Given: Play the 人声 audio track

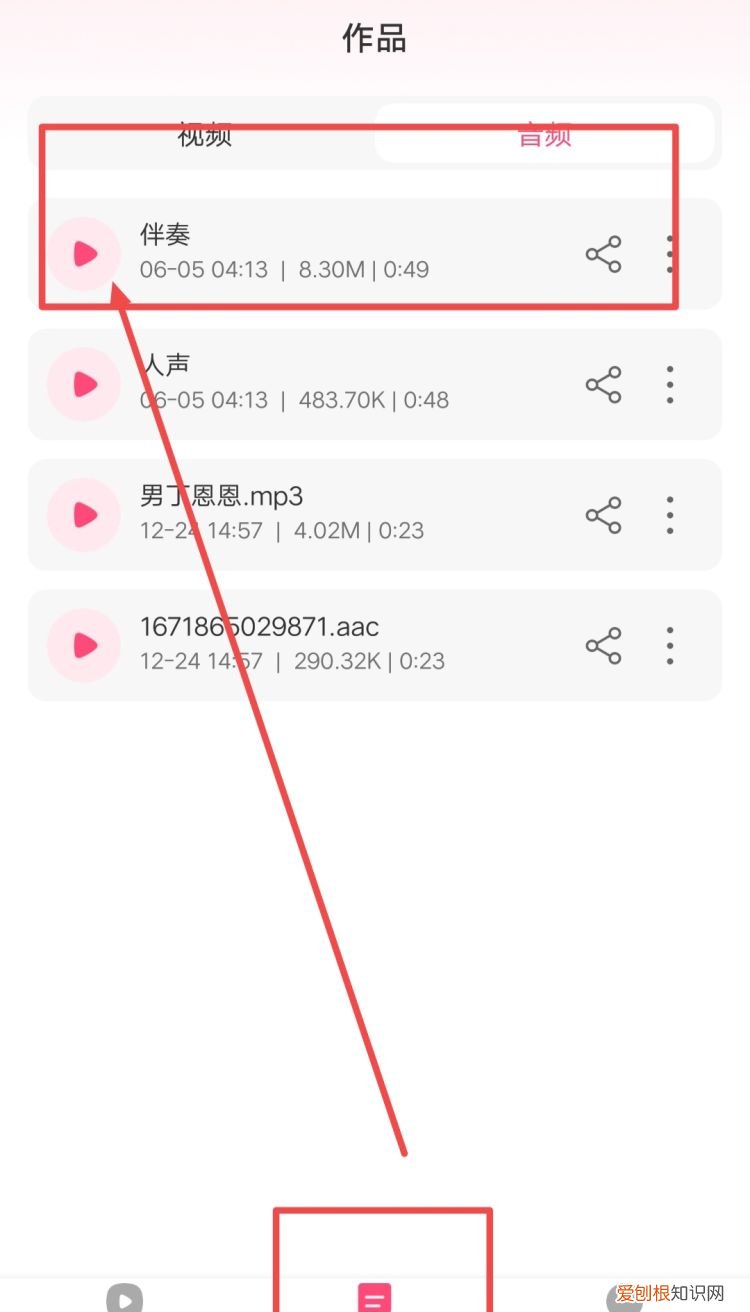Looking at the screenshot, I should point(83,384).
